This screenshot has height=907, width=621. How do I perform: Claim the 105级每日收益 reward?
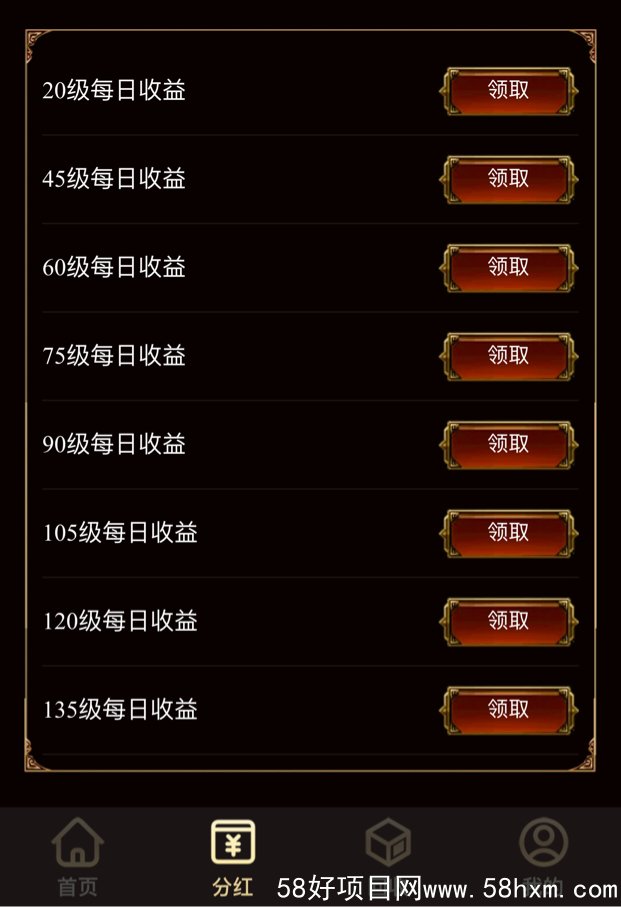point(508,533)
